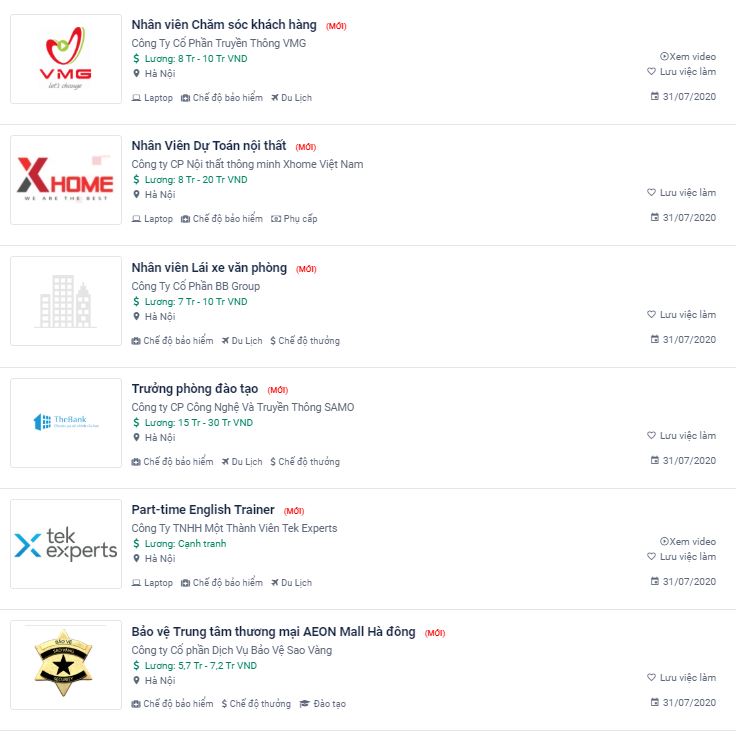Image resolution: width=740 pixels, height=734 pixels.
Task: Save the Xhome job listing
Action: click(682, 193)
